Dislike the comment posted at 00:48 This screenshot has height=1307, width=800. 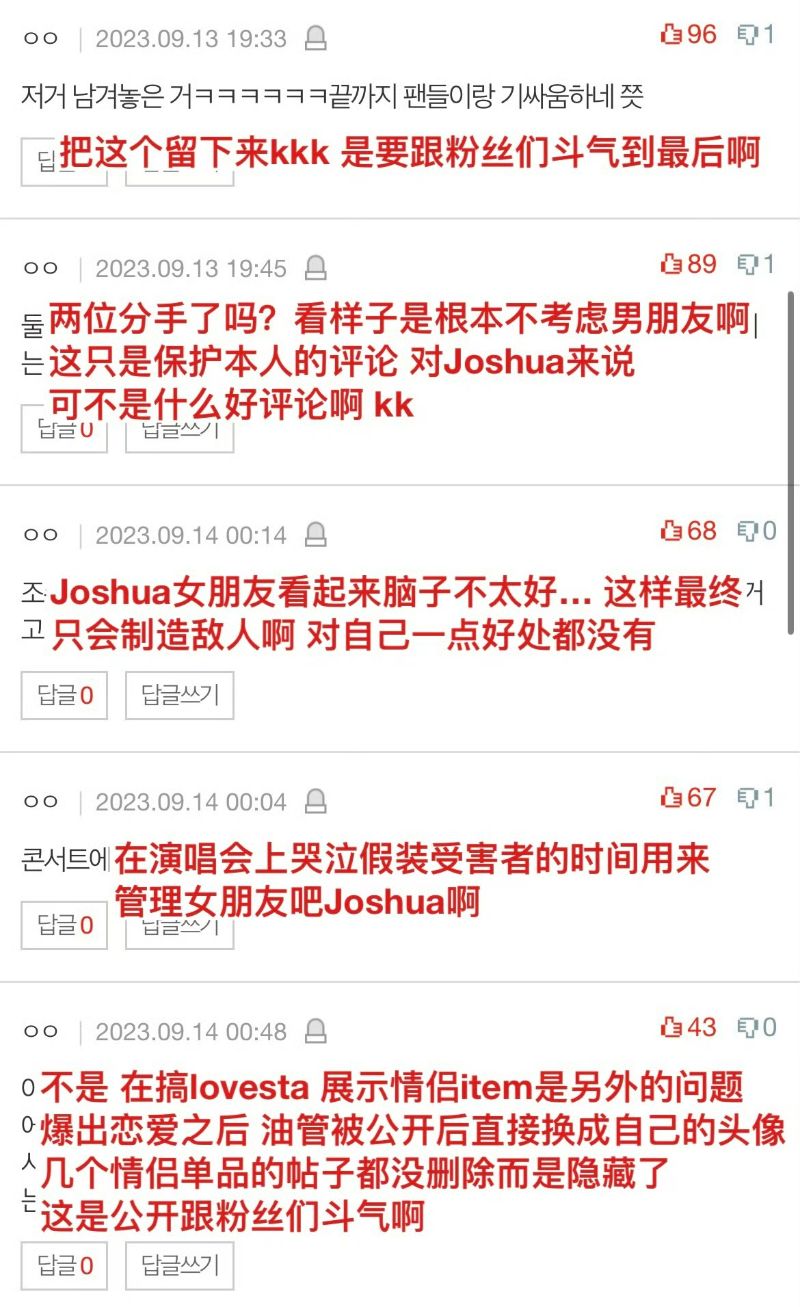[747, 1027]
